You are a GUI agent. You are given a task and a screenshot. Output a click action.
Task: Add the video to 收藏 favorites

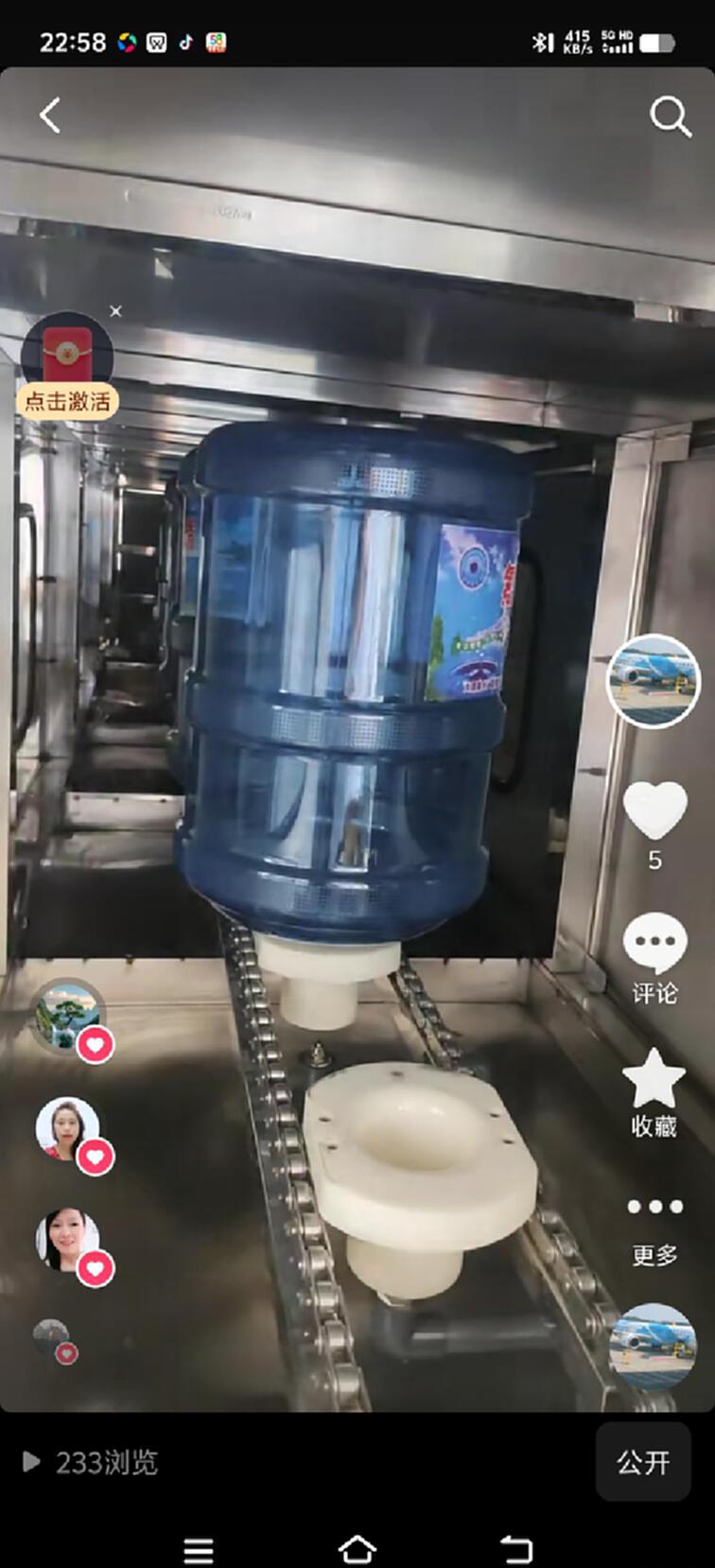pyautogui.click(x=654, y=1090)
